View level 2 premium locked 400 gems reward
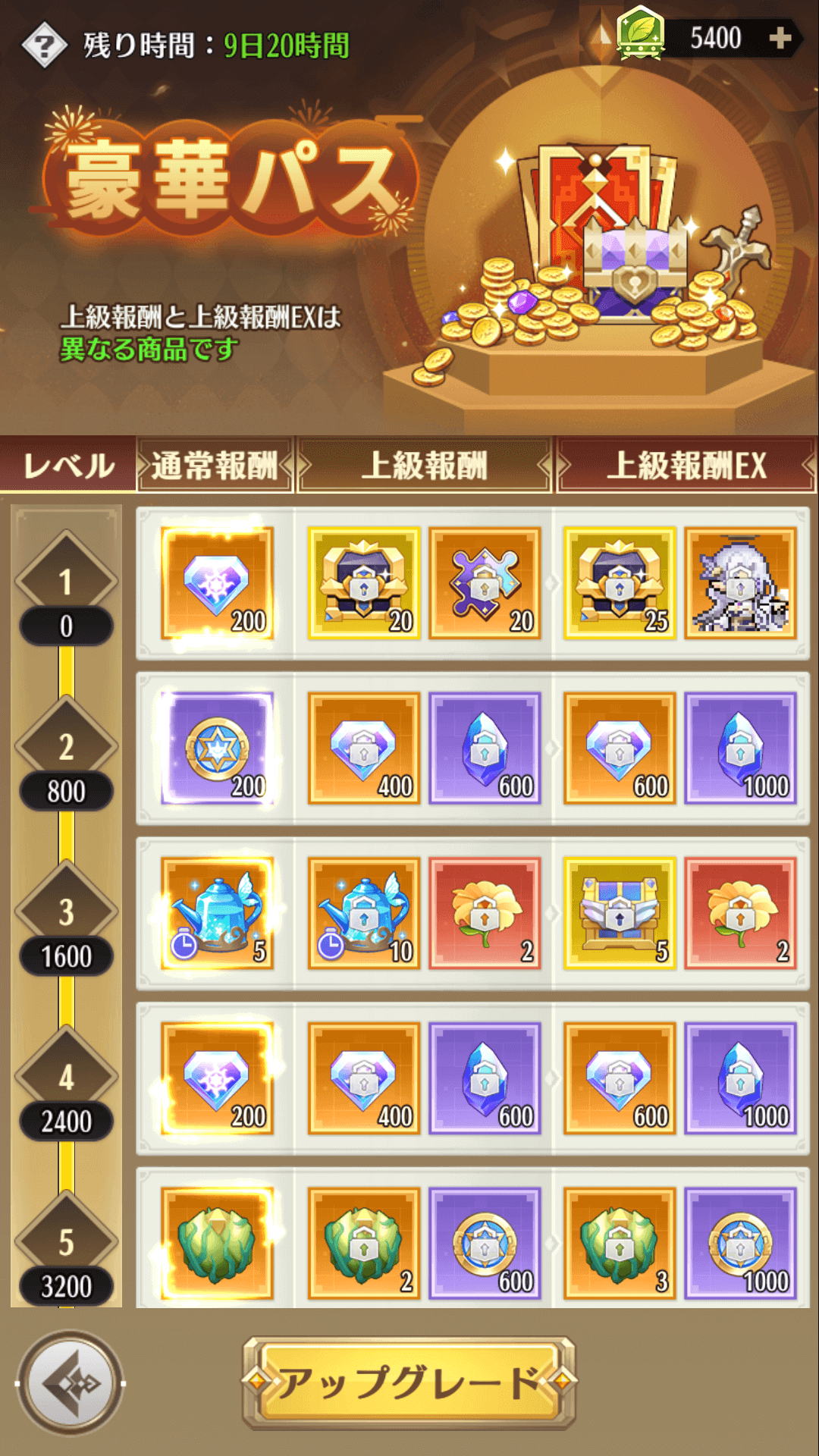The height and width of the screenshot is (1456, 819). 364,748
